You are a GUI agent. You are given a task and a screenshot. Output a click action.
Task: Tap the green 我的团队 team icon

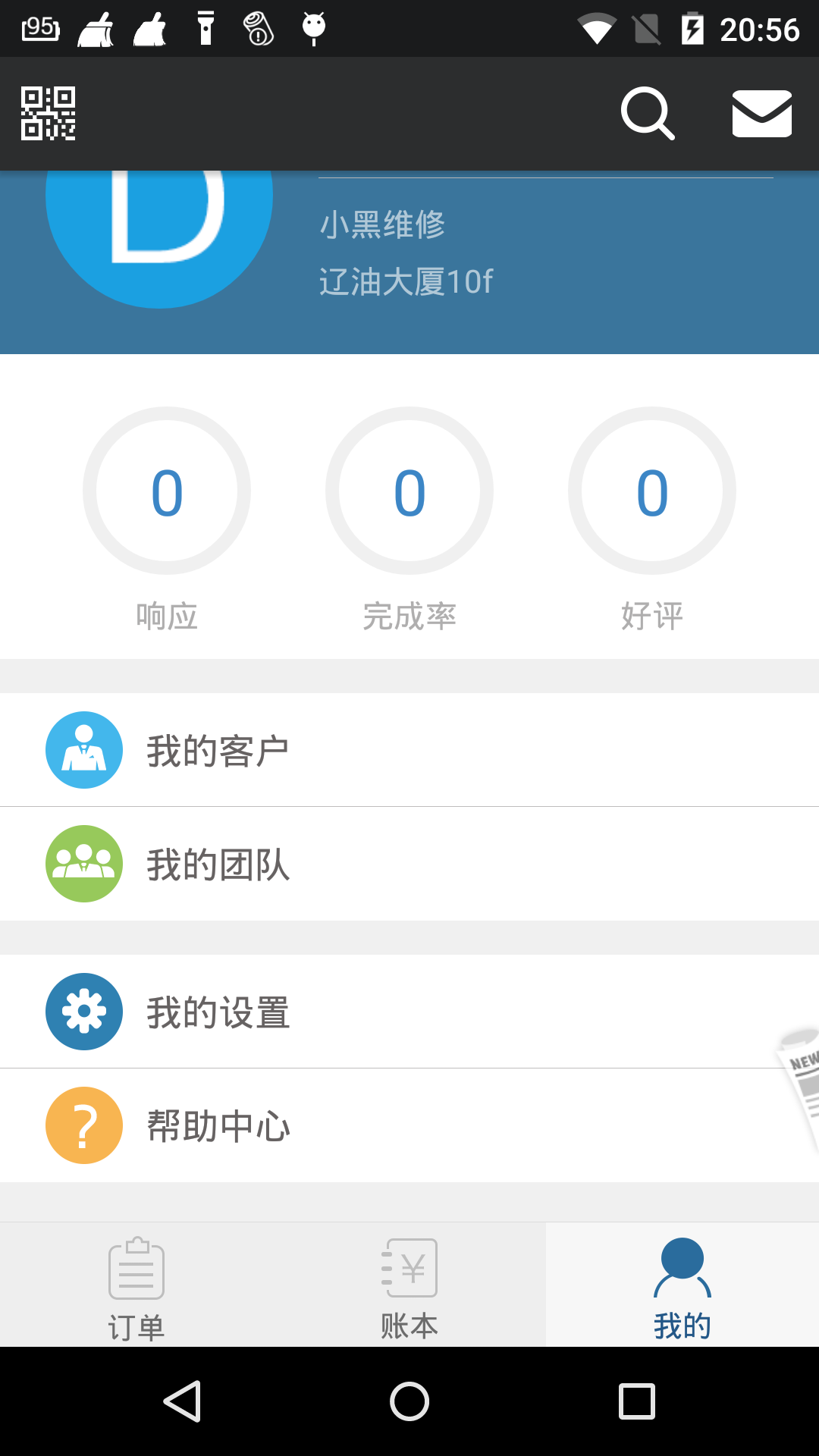pos(83,863)
